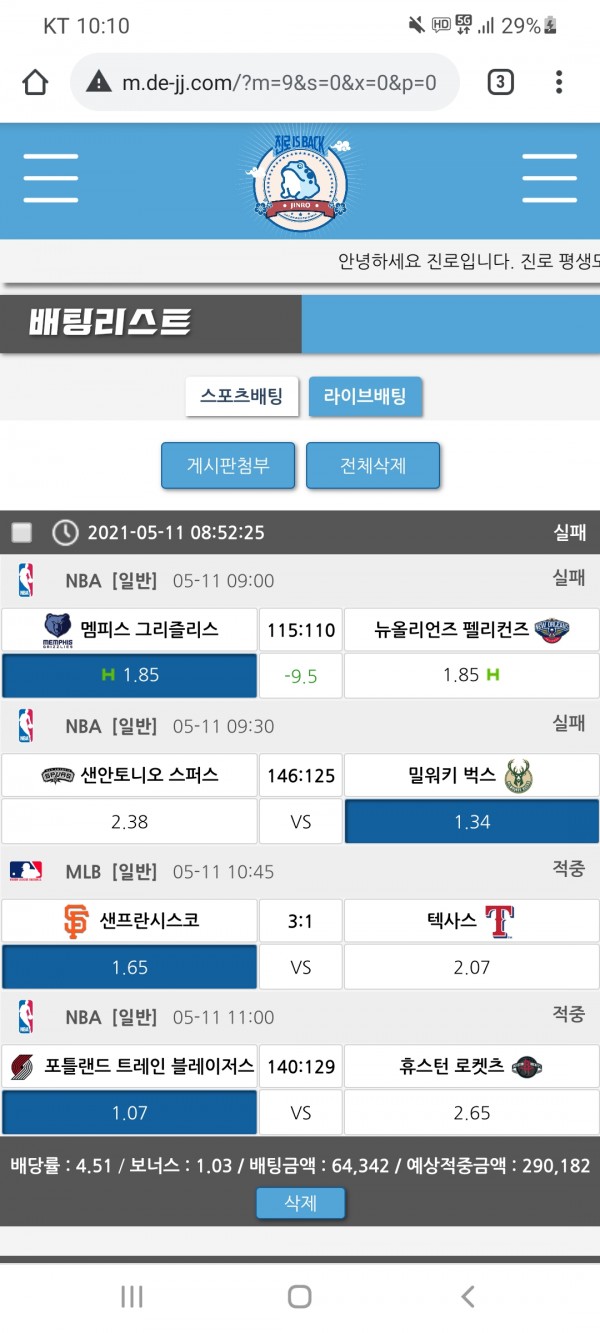
Task: Open the browser overflow menu
Action: [x=559, y=83]
